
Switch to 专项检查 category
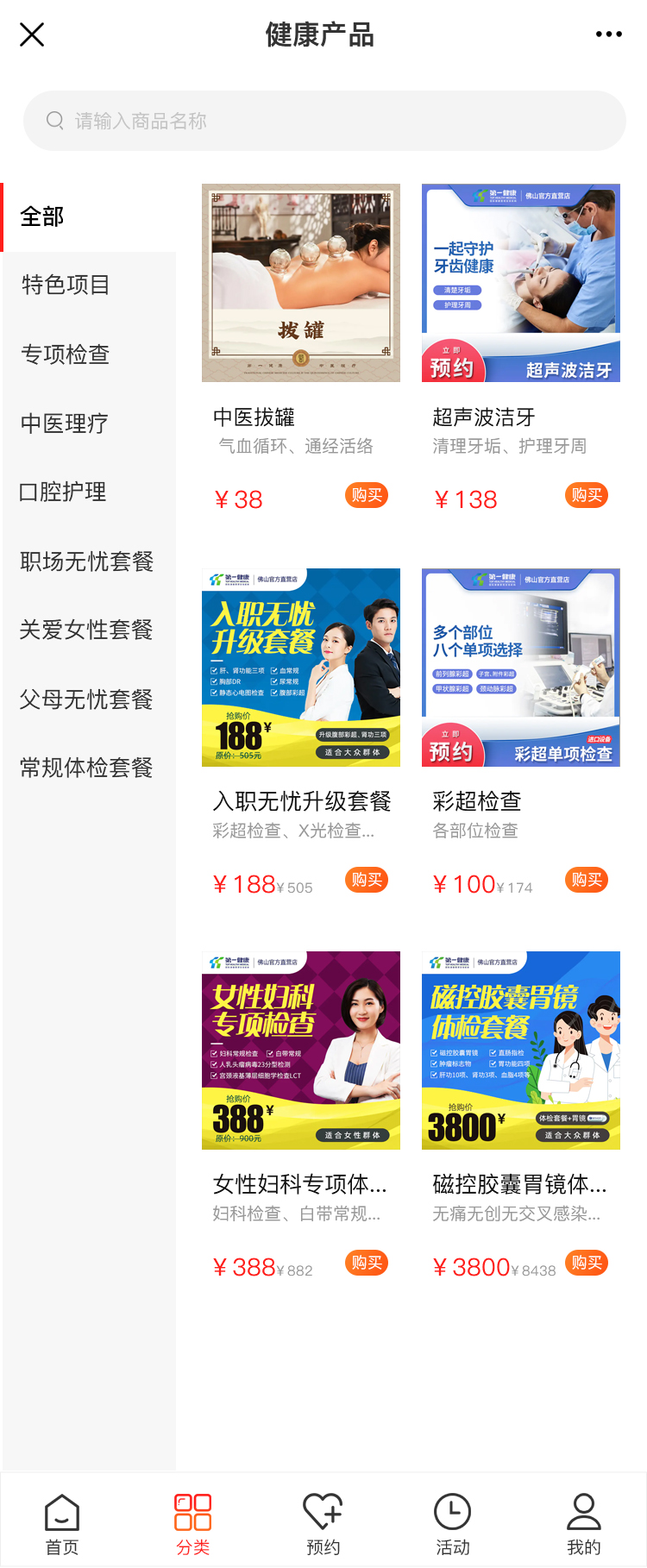pos(66,354)
